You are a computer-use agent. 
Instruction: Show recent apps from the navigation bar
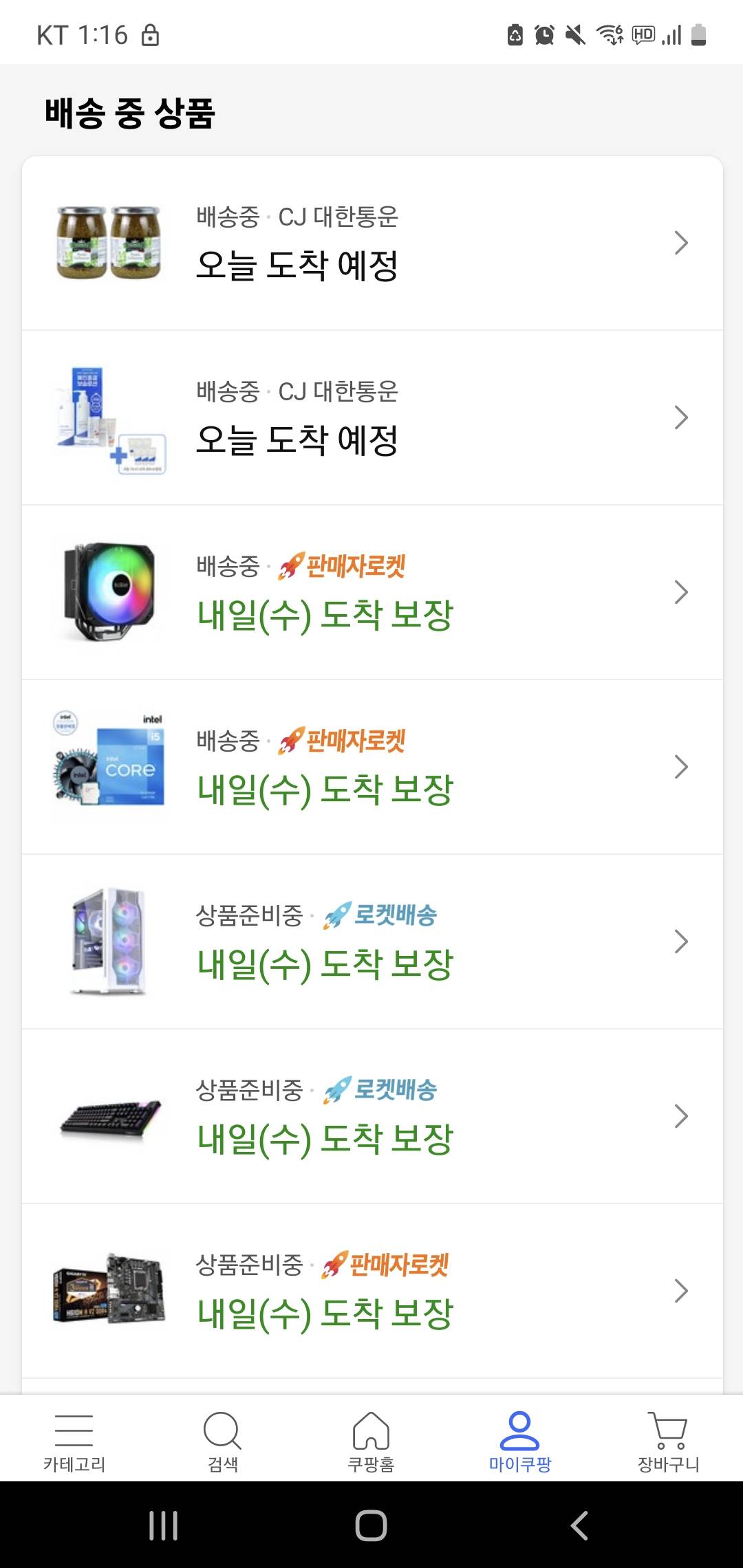[164, 1525]
